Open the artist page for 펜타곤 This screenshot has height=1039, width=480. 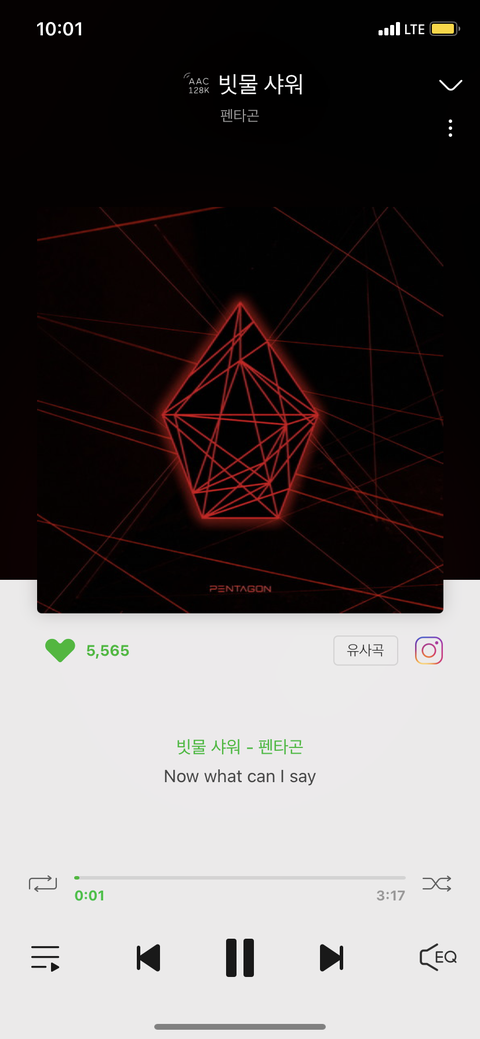tap(239, 115)
